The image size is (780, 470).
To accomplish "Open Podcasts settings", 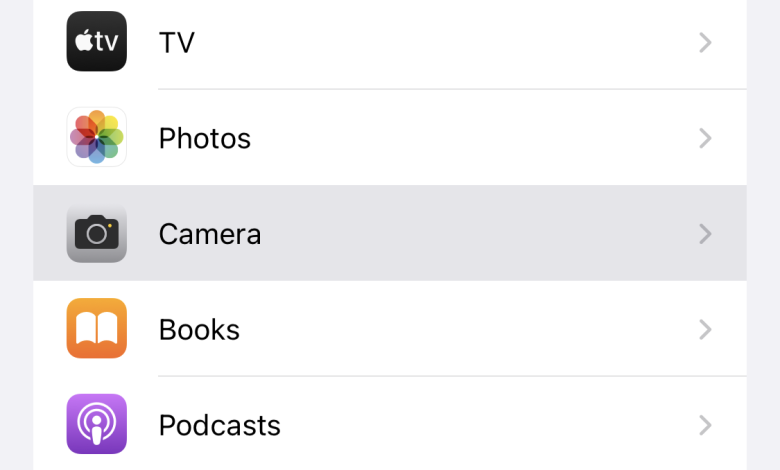I will (390, 425).
